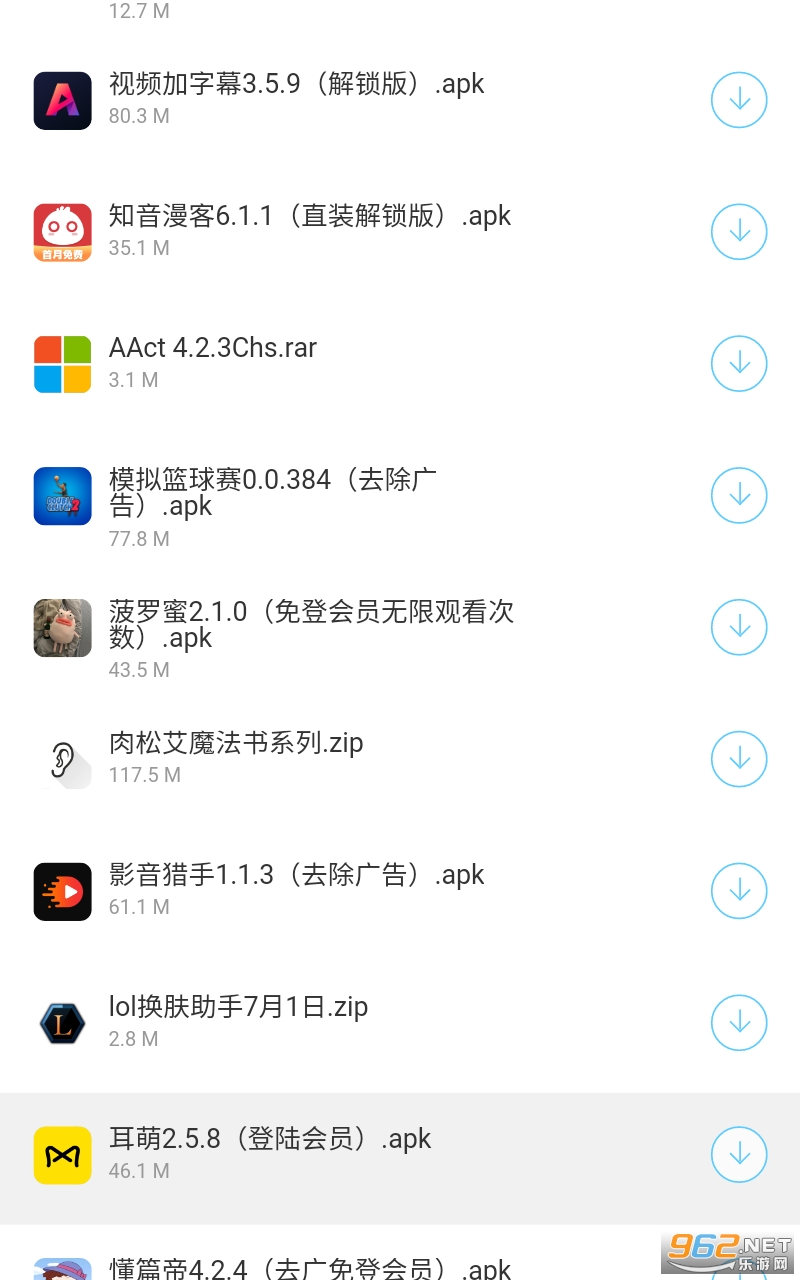Open the 肉松艾魔法书系列.zip entry
Screen dimensions: 800x1280
pos(236,745)
